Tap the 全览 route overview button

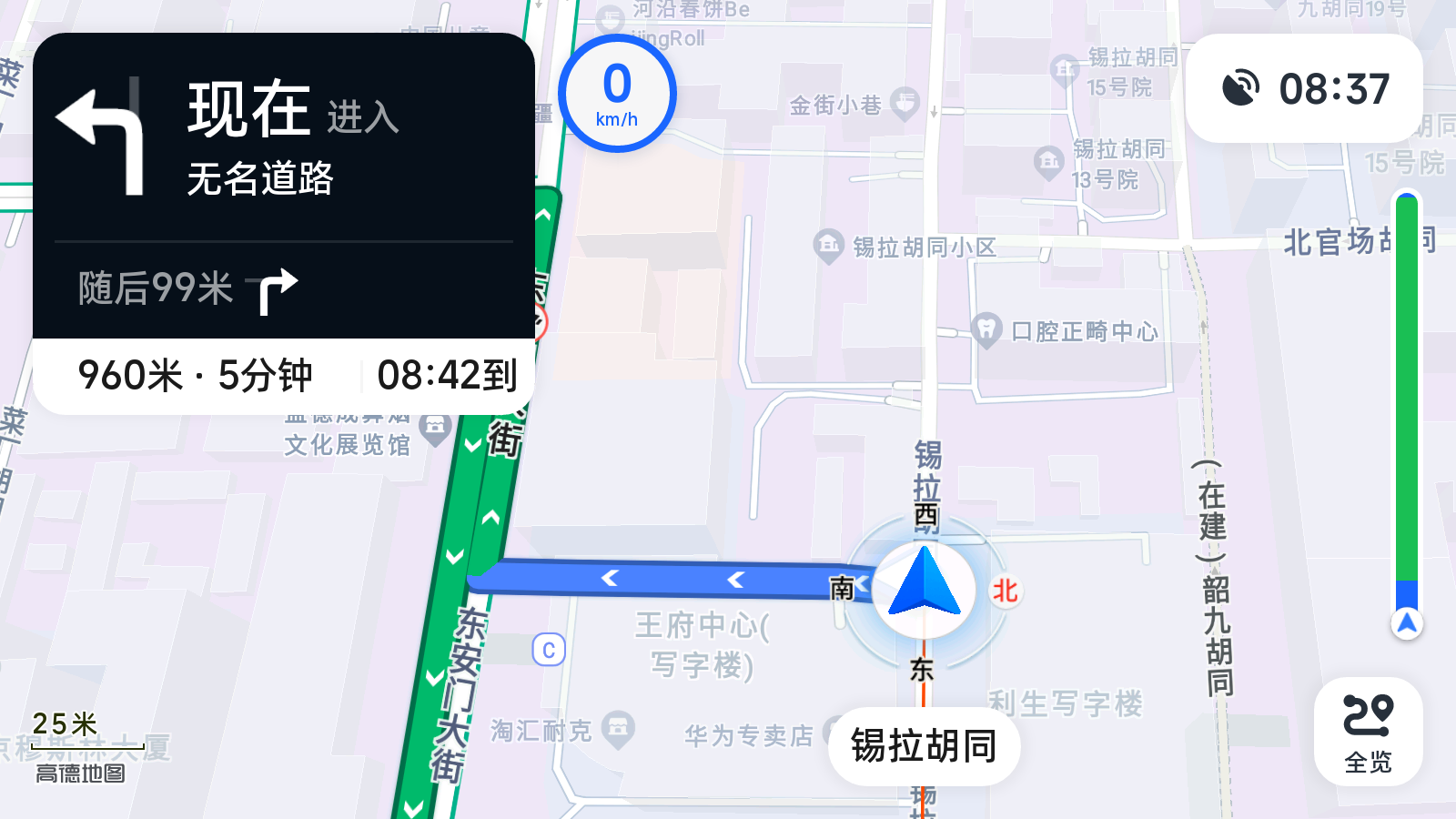point(1368,732)
